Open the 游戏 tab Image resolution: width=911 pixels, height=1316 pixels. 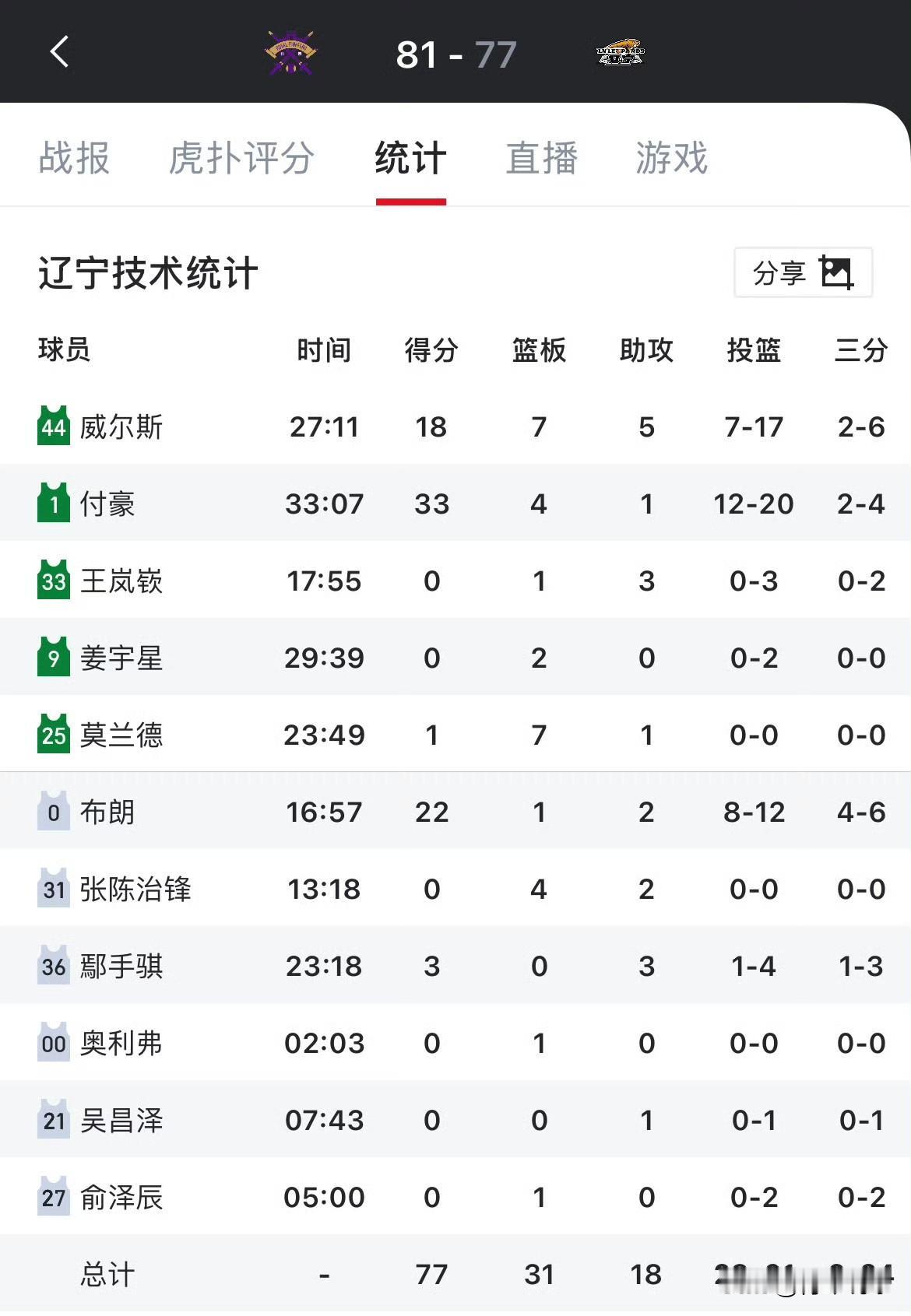click(671, 158)
